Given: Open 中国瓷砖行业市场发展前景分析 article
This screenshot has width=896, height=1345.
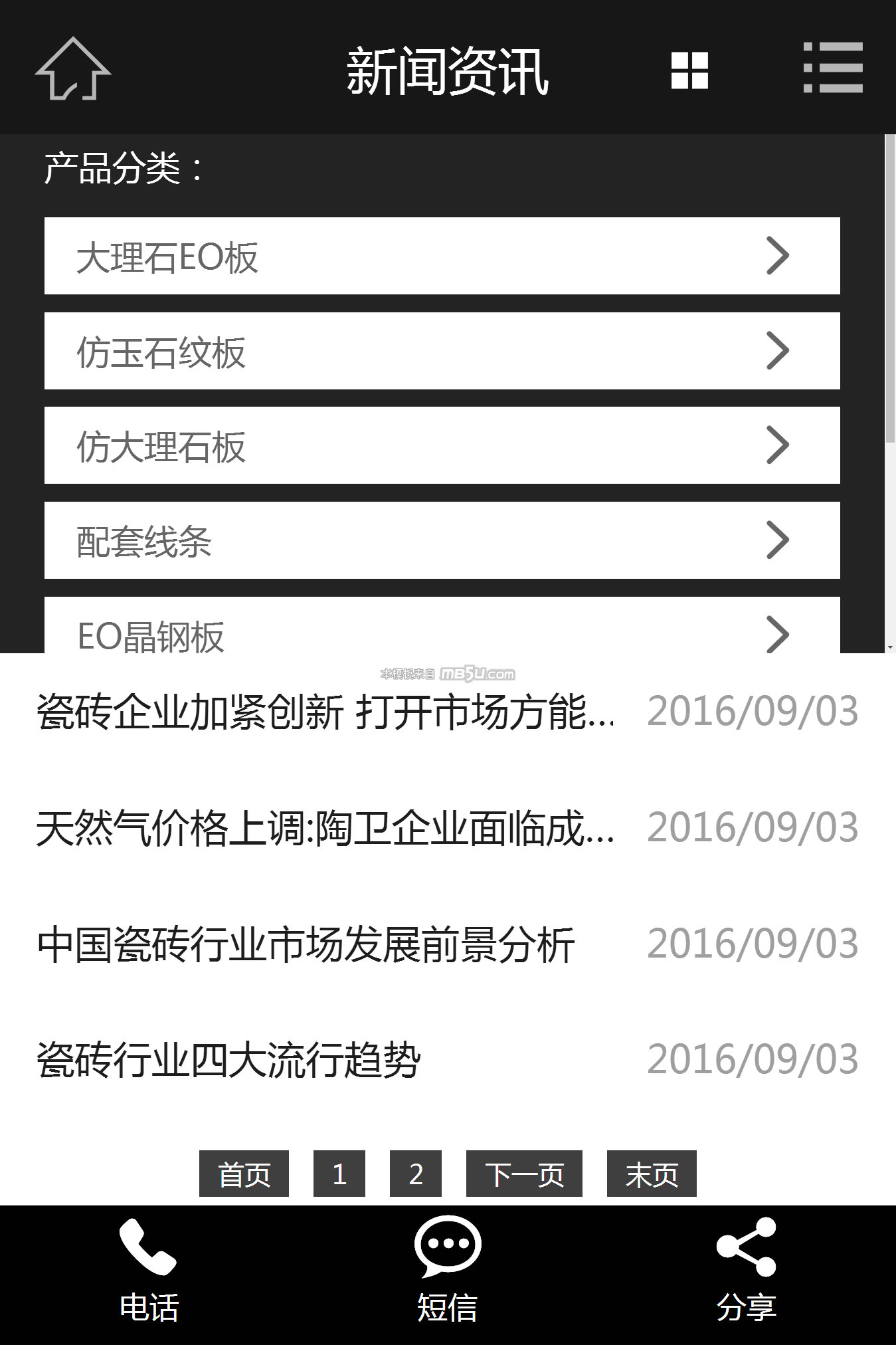Looking at the screenshot, I should [306, 944].
